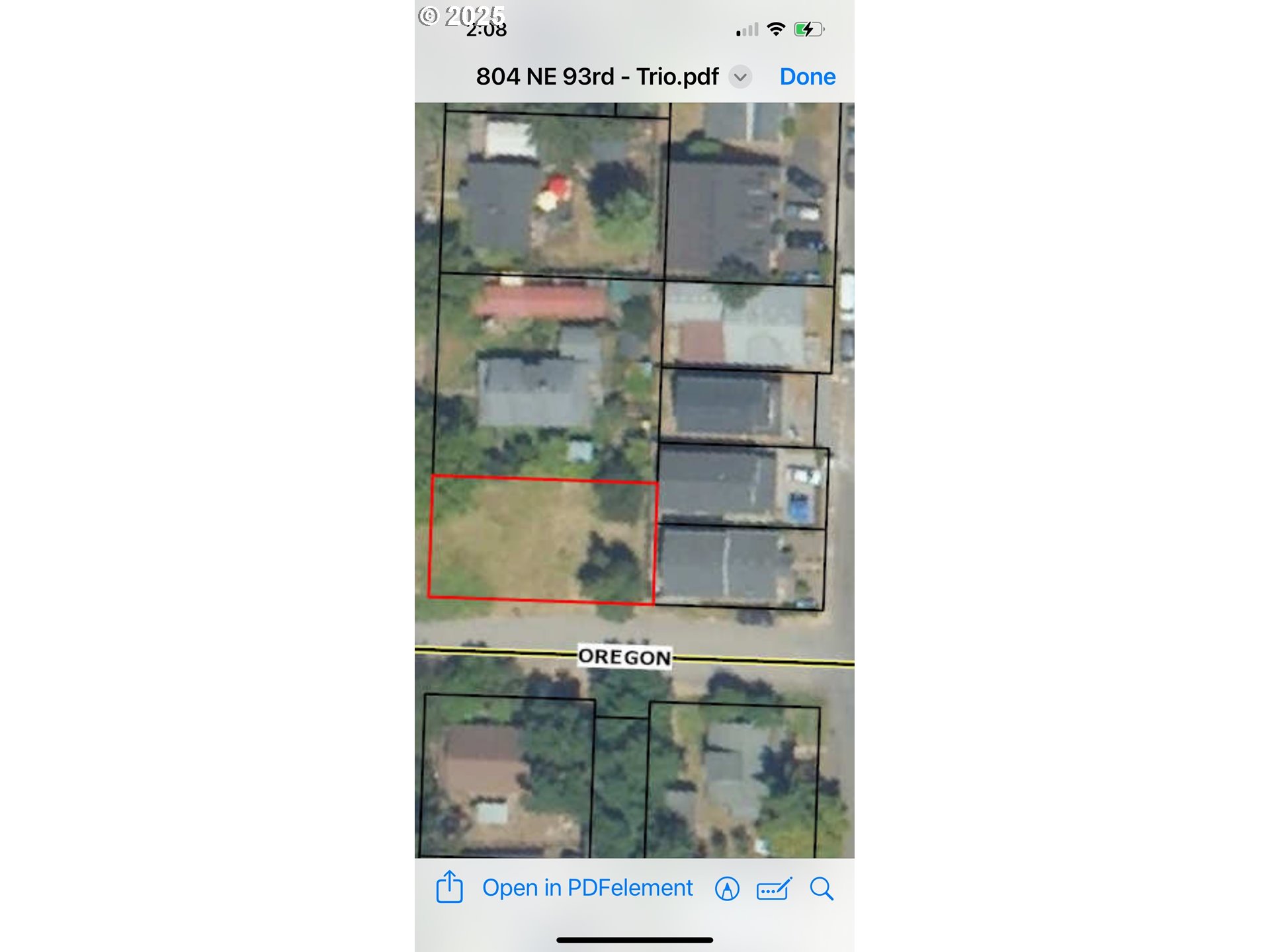The width and height of the screenshot is (1270, 952).
Task: Expand the file title dropdown chevron
Action: [x=740, y=77]
